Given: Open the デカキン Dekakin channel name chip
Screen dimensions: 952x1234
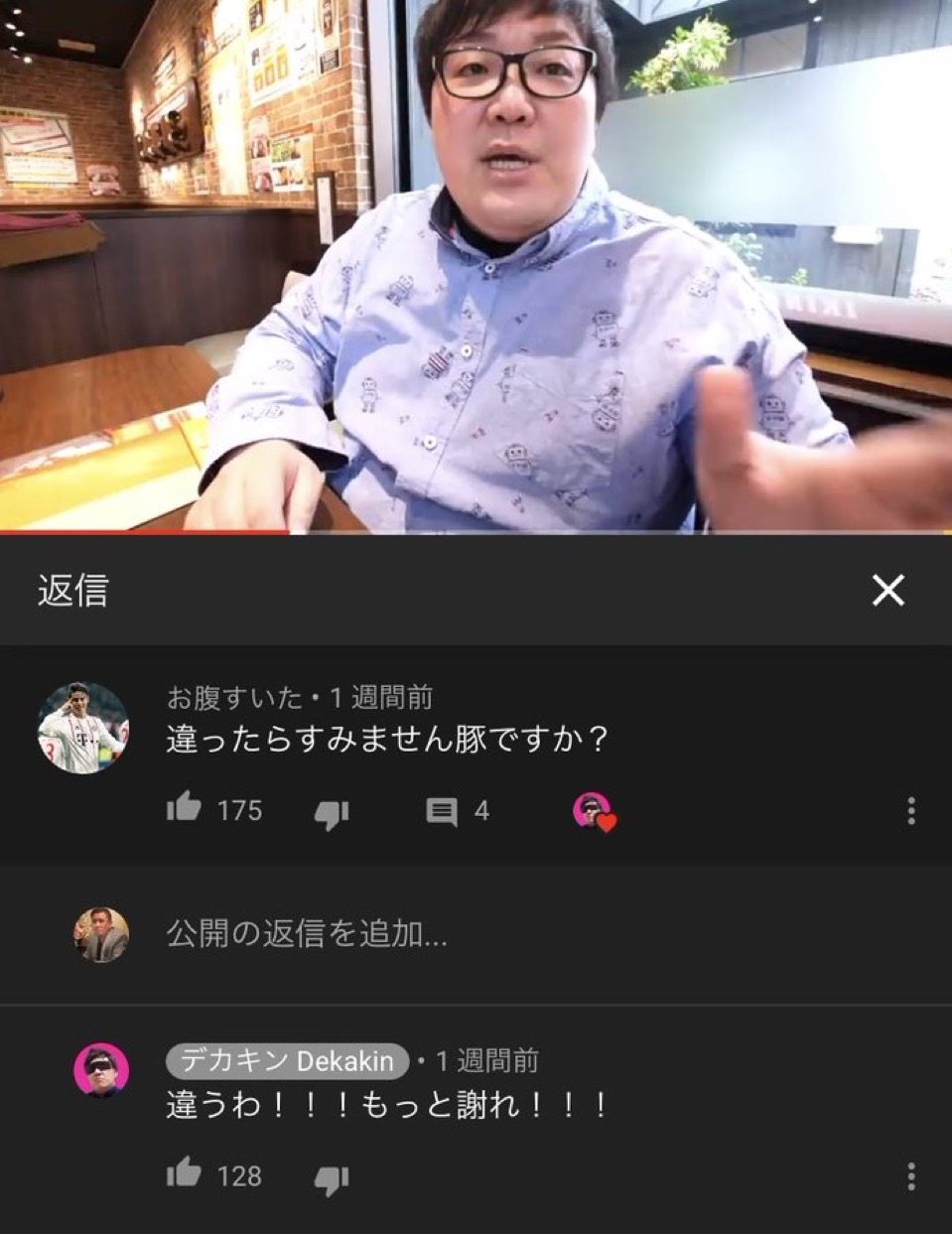Looking at the screenshot, I should tap(287, 1061).
